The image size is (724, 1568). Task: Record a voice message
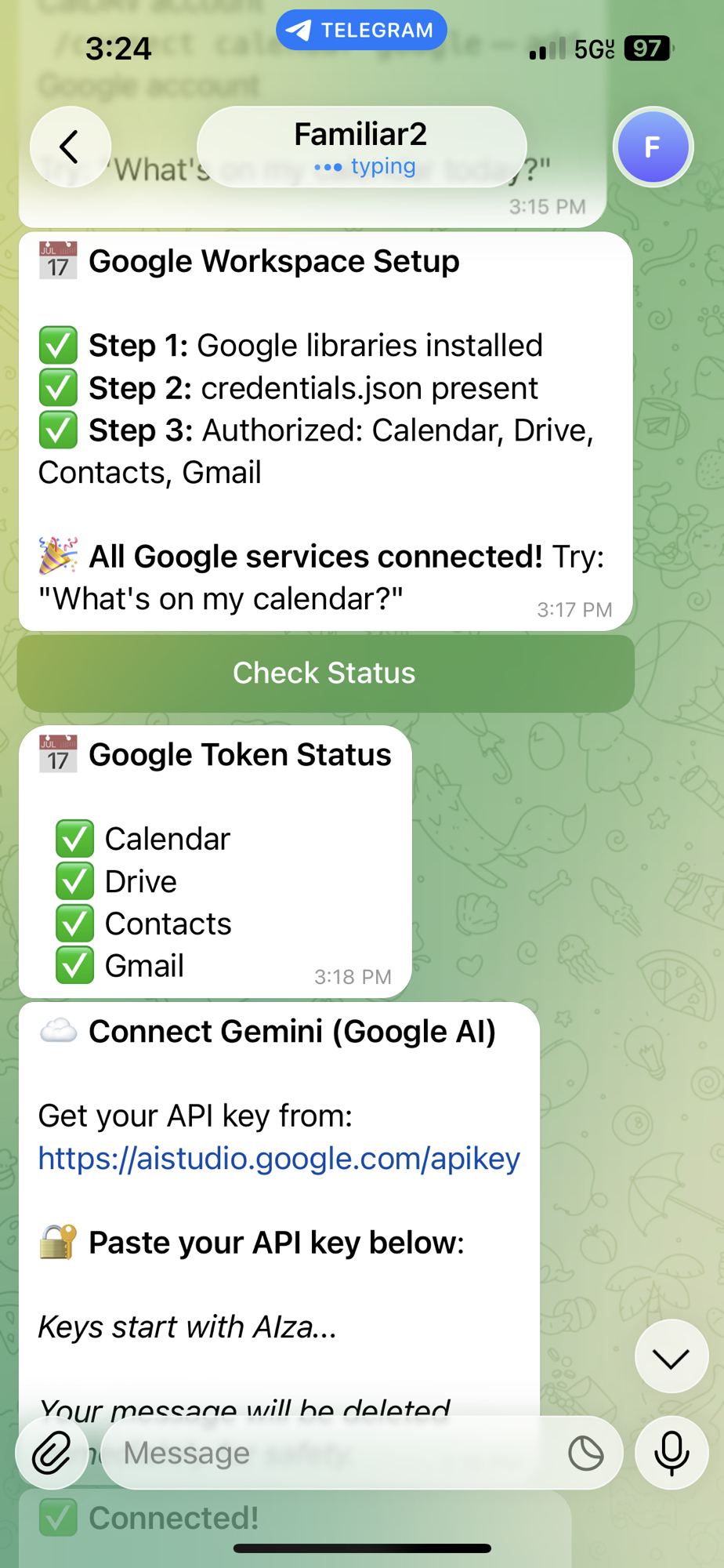672,1453
